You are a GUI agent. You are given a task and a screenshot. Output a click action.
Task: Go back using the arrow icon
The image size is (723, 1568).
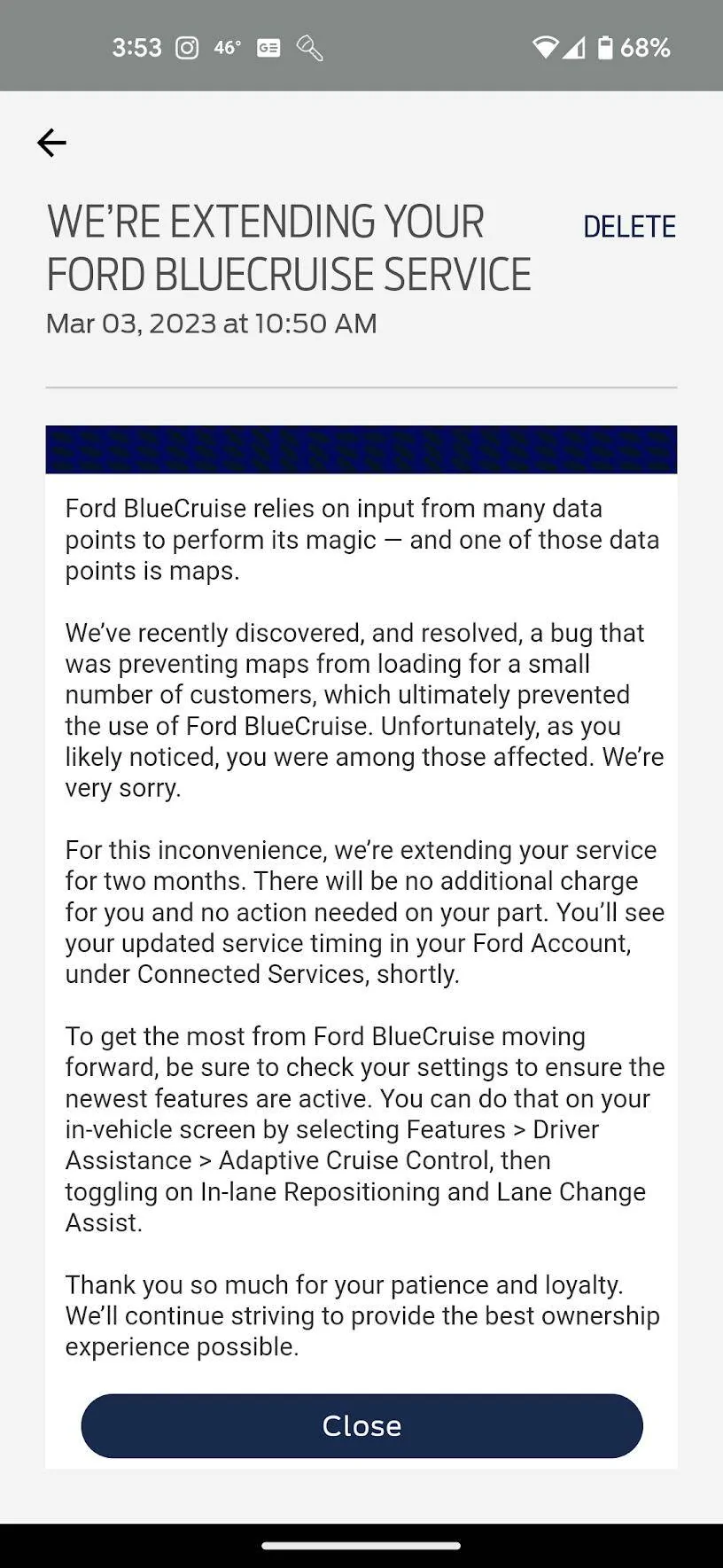(51, 143)
